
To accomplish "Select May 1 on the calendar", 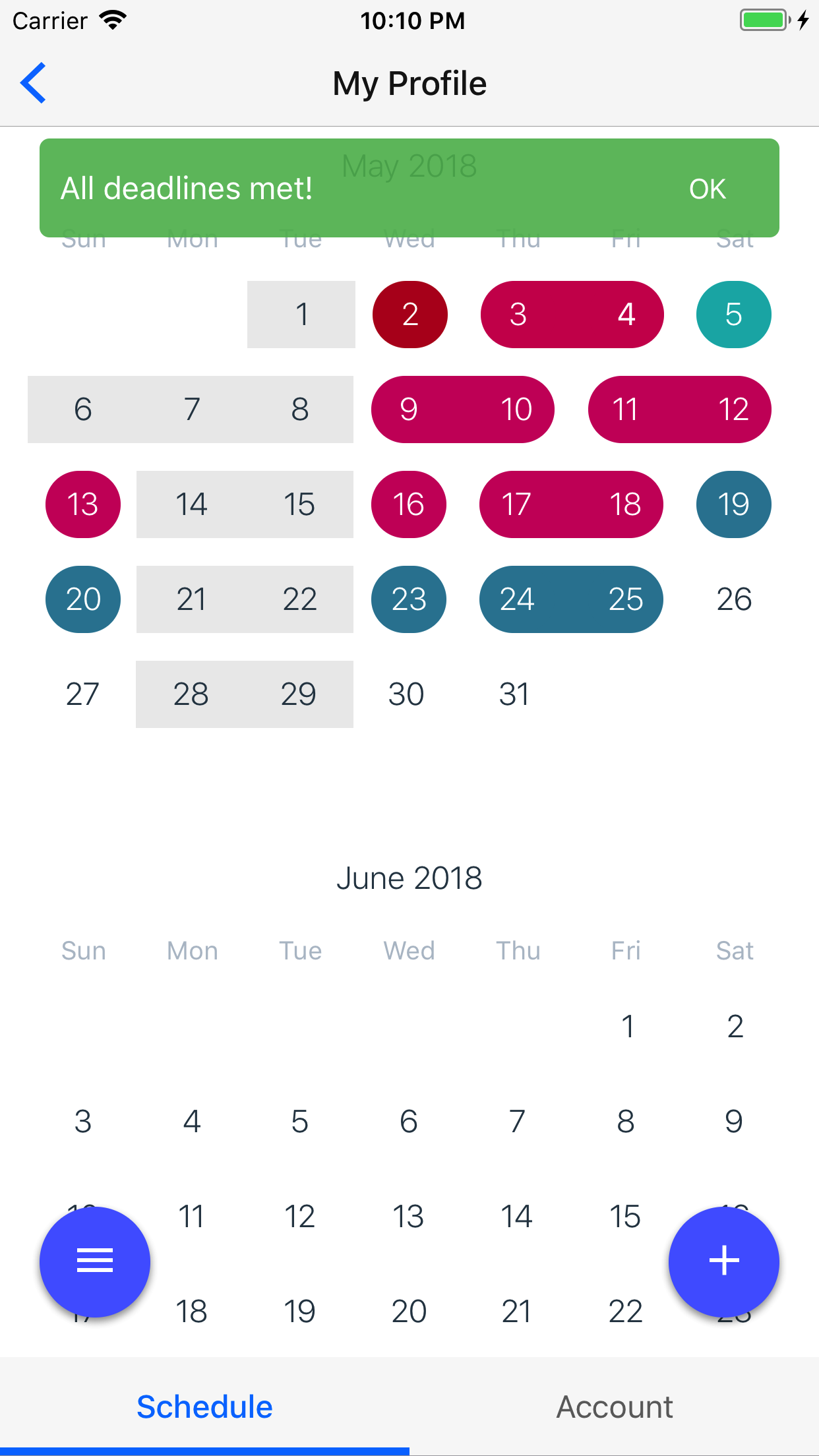I will point(301,315).
